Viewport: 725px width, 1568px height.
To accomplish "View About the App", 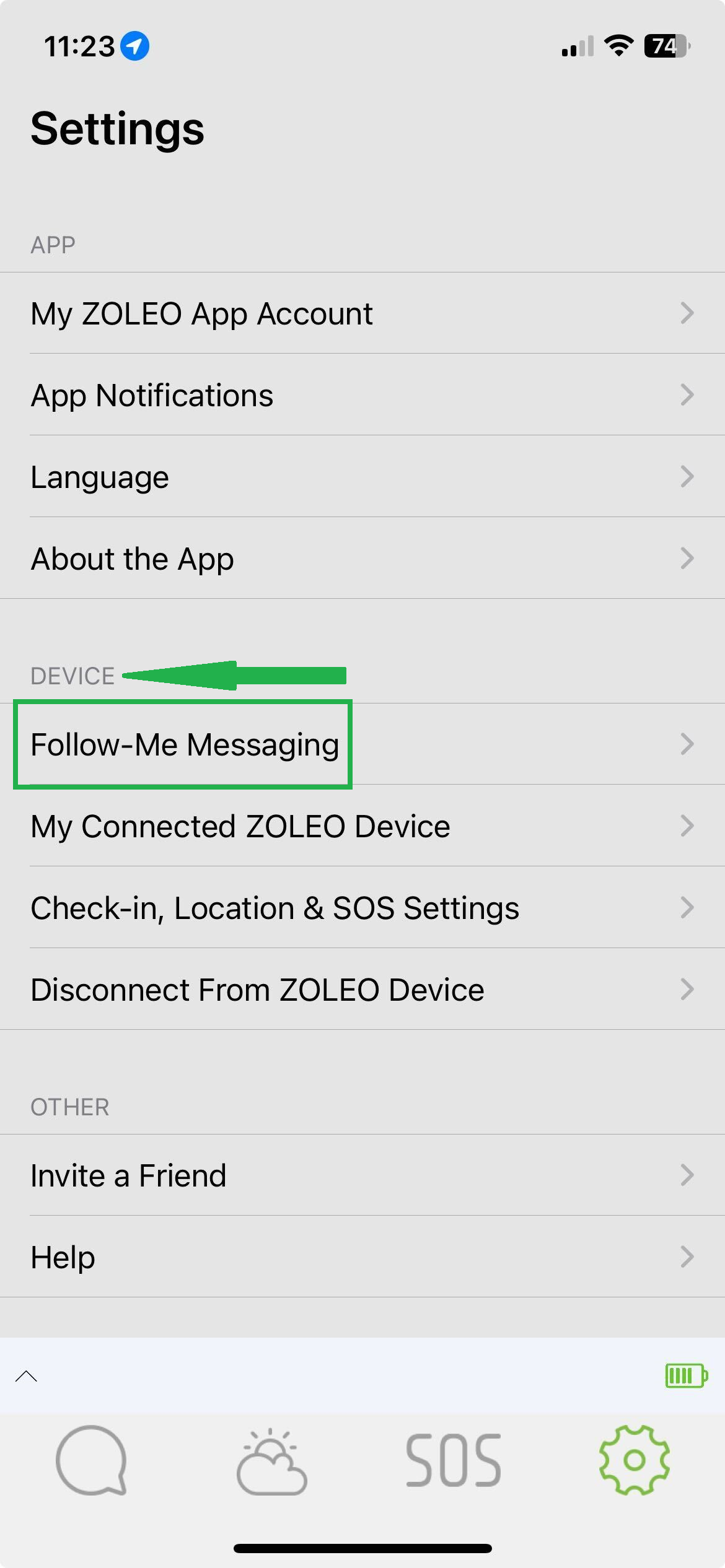I will [x=362, y=559].
